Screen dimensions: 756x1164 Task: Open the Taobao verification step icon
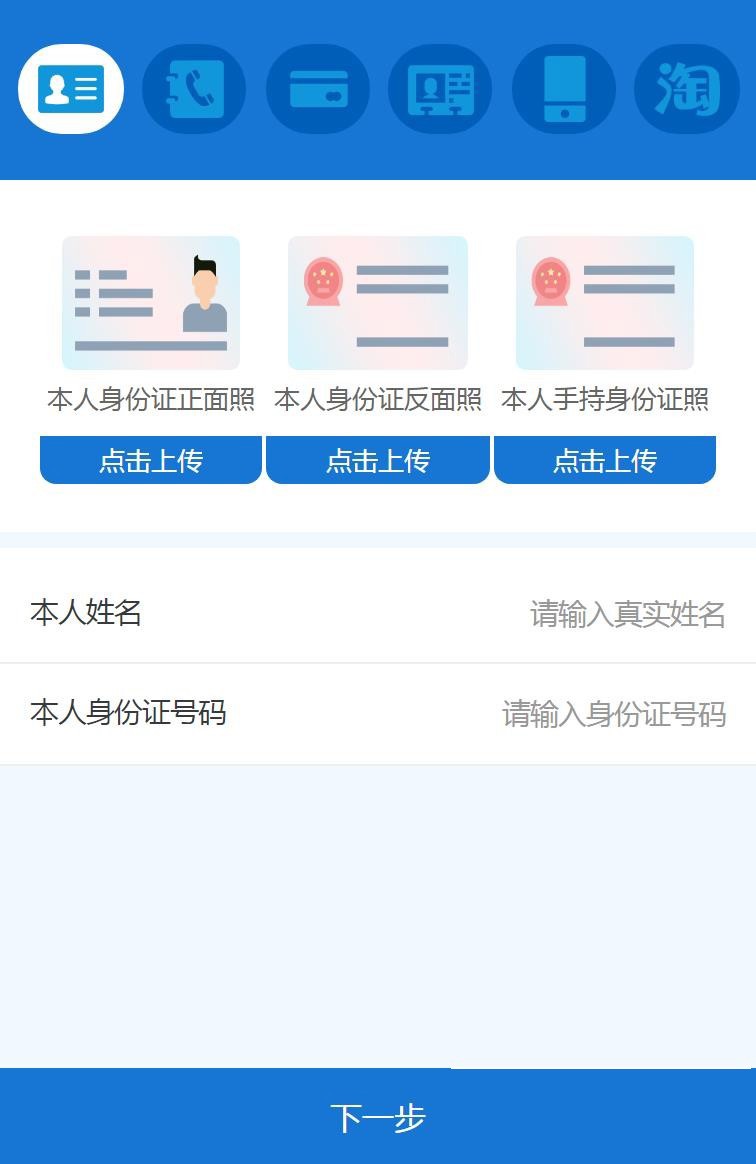coord(687,89)
